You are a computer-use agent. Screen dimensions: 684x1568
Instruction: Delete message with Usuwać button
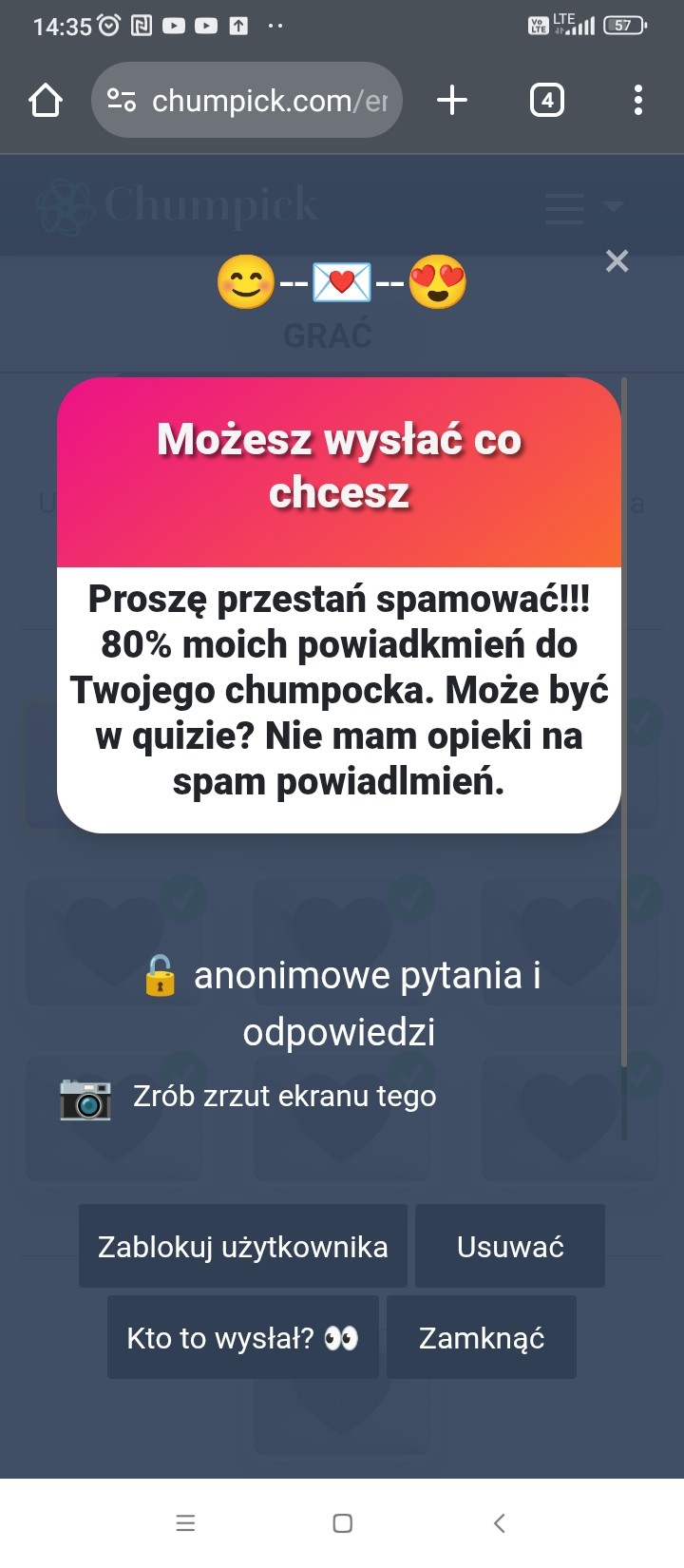point(510,1246)
